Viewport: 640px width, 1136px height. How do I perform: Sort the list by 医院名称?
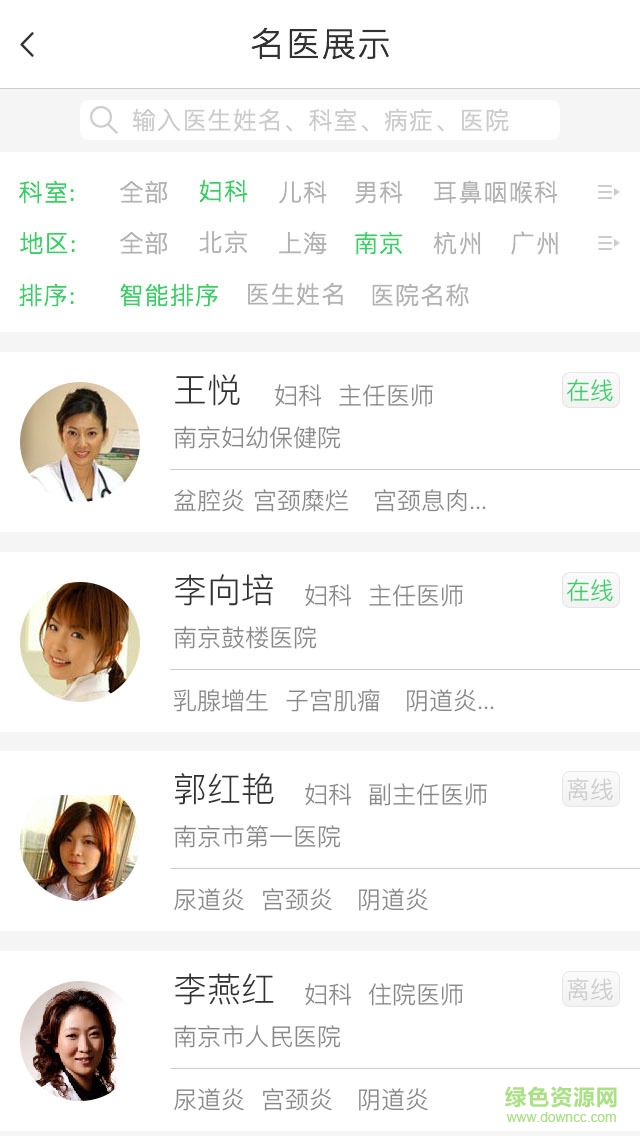click(x=420, y=295)
